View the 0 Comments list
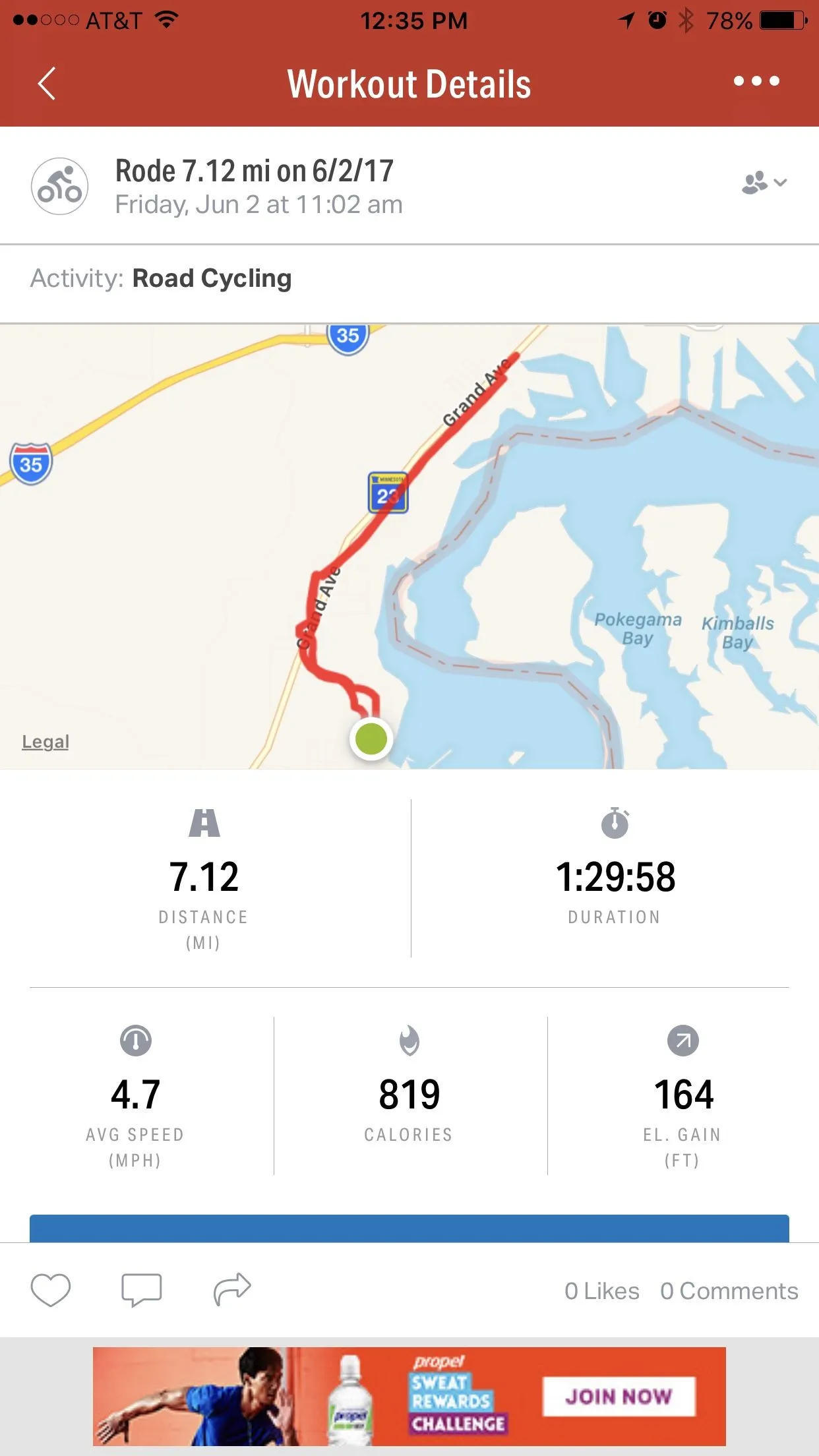The image size is (819, 1456). click(x=729, y=1291)
